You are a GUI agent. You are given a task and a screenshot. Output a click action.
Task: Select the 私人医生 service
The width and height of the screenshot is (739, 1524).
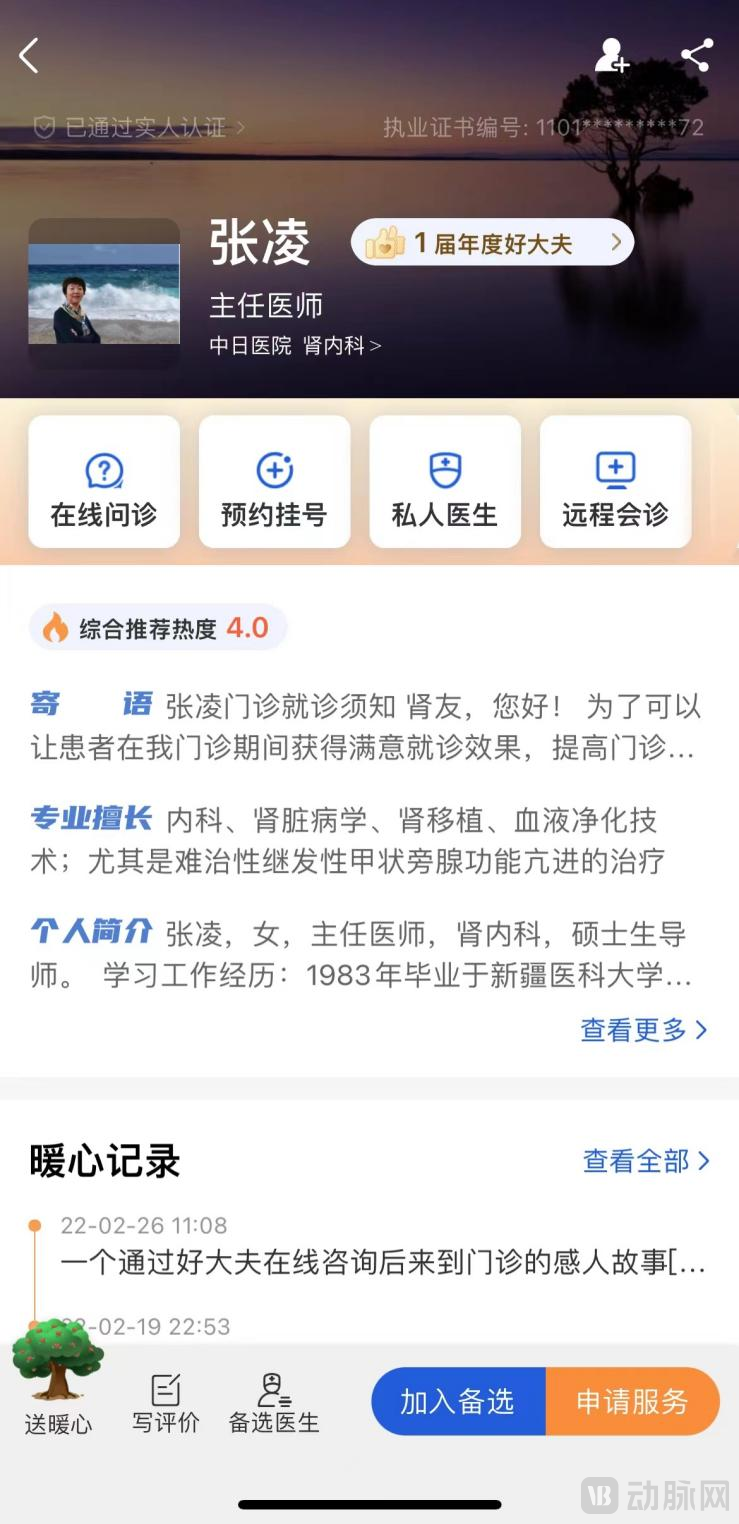pos(445,483)
